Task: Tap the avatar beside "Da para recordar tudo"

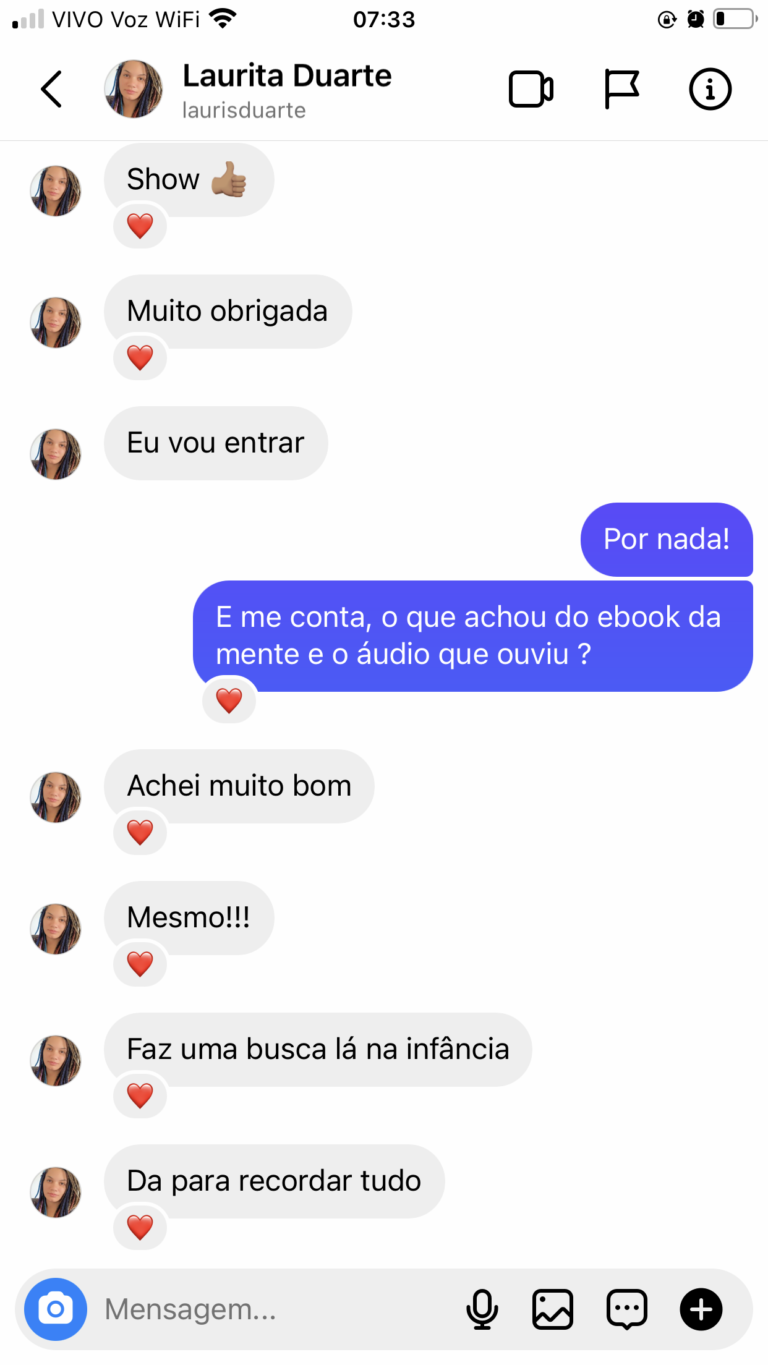Action: coord(55,1192)
